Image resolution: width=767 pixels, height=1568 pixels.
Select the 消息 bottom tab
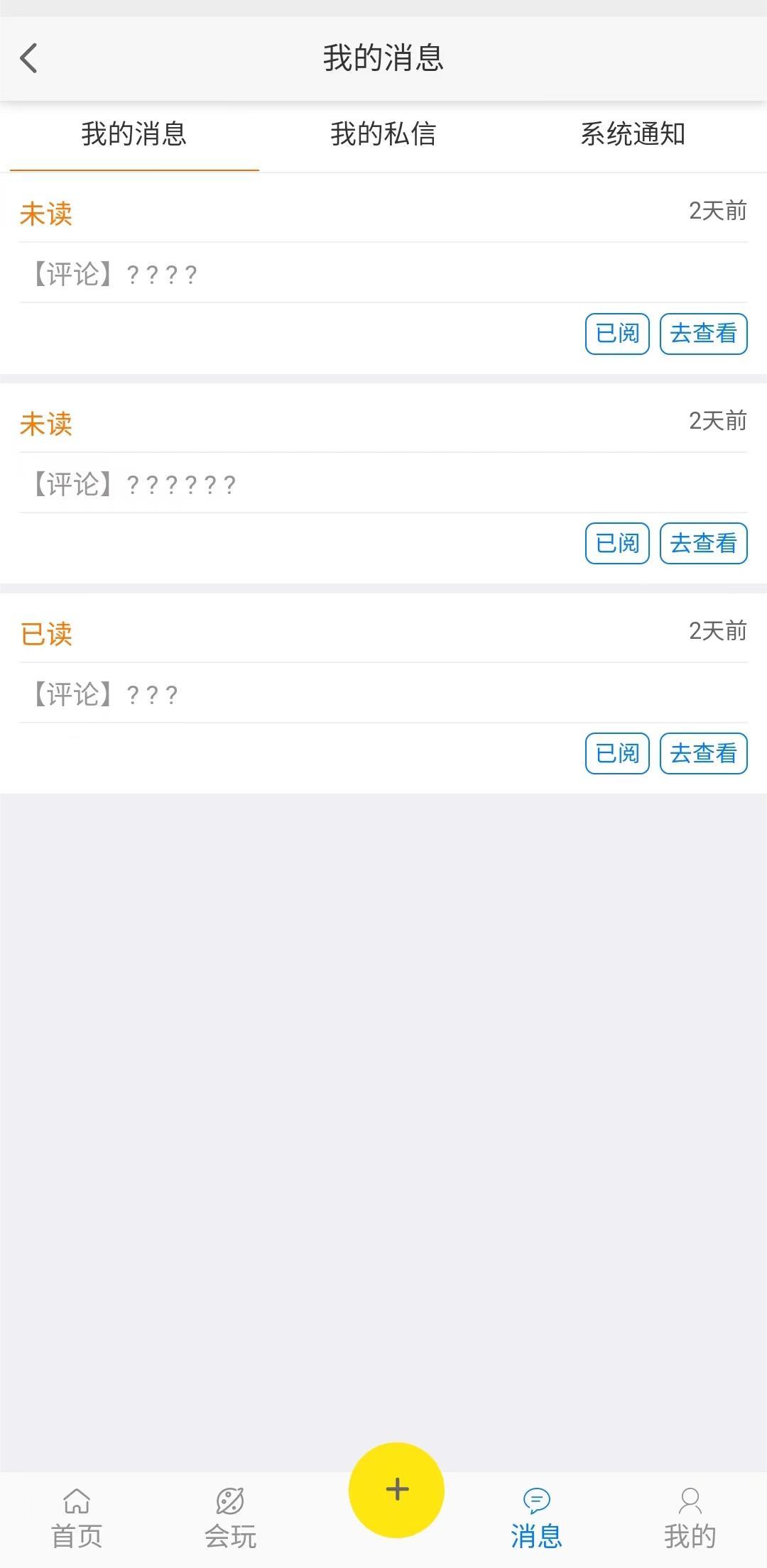click(536, 1518)
